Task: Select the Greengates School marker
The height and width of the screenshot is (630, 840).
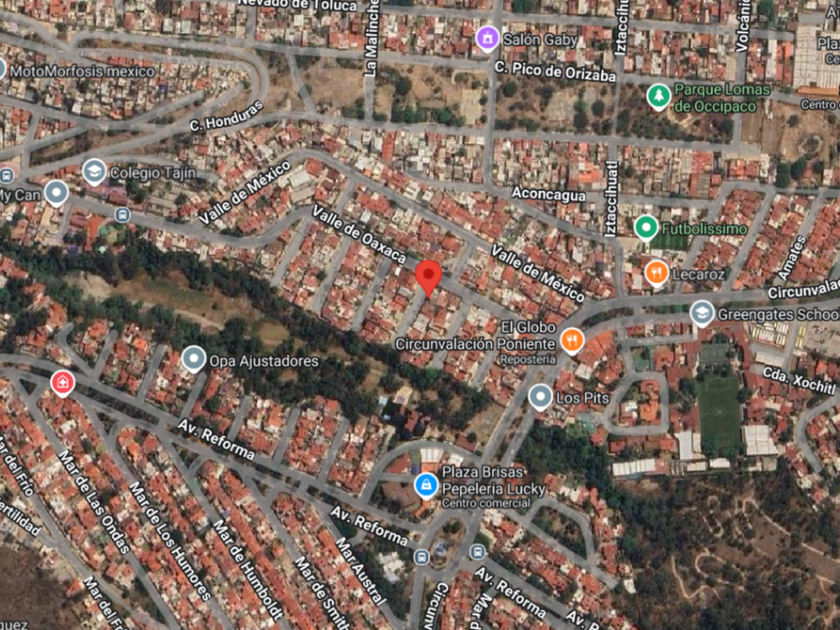Action: 701,313
